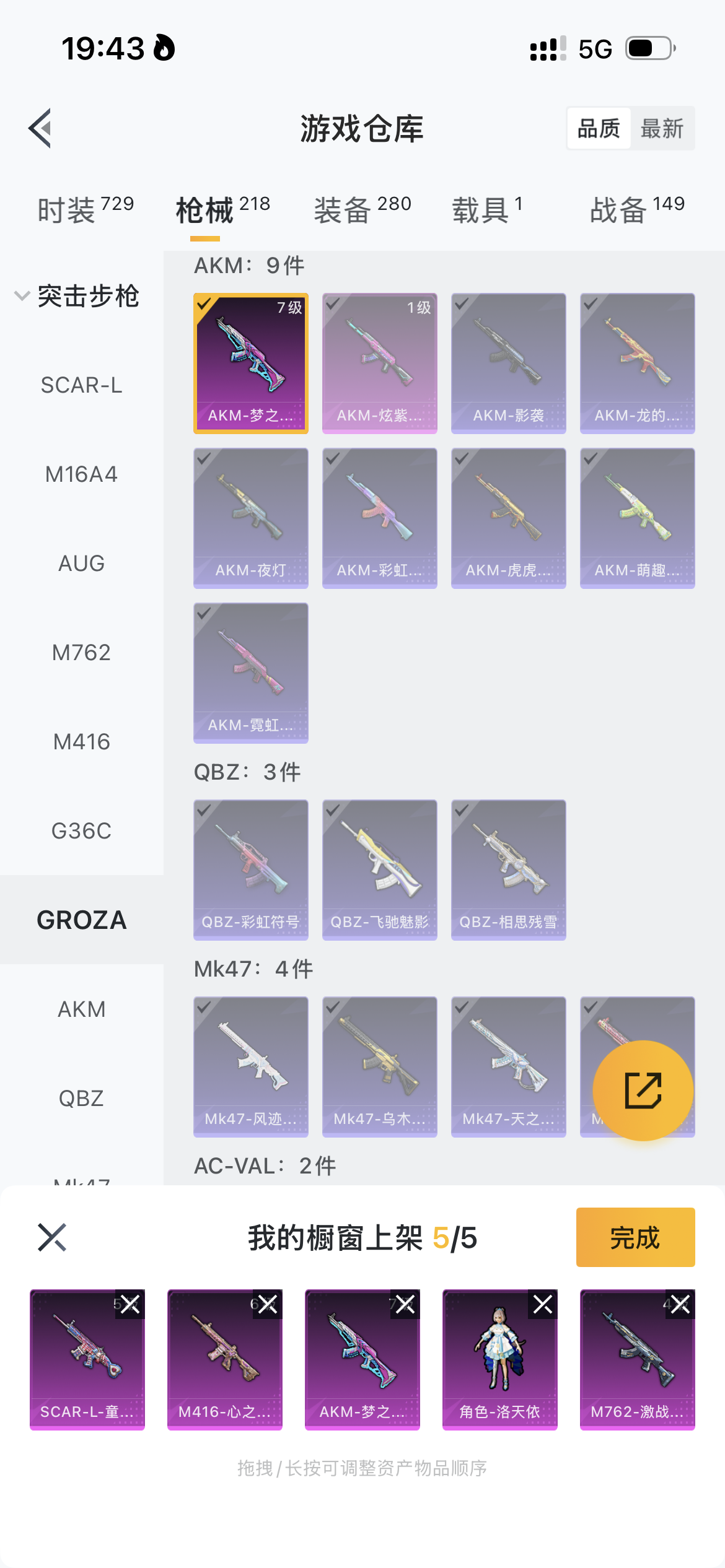Sort warehouse by 最新

click(x=662, y=129)
